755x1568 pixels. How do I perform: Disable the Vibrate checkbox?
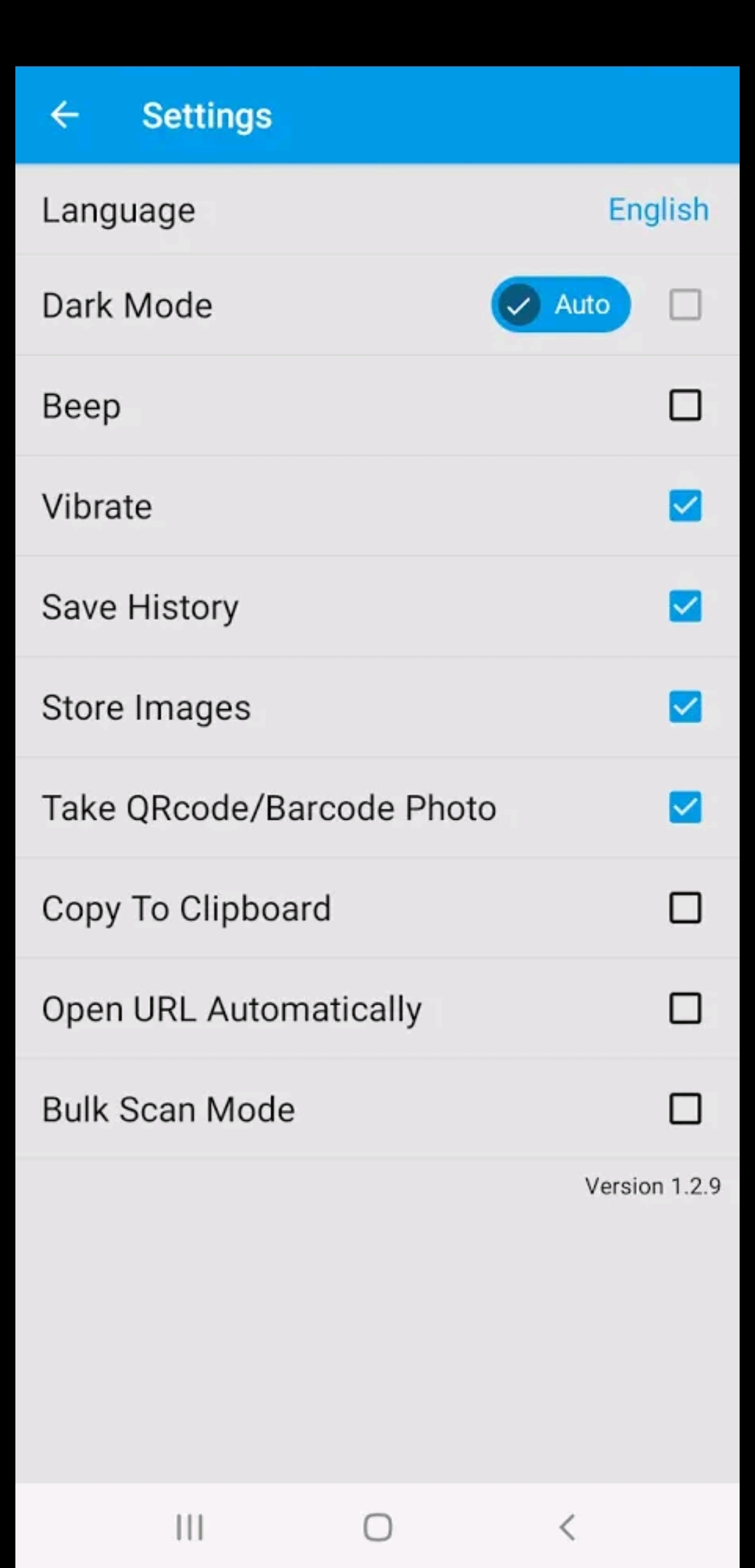click(685, 506)
